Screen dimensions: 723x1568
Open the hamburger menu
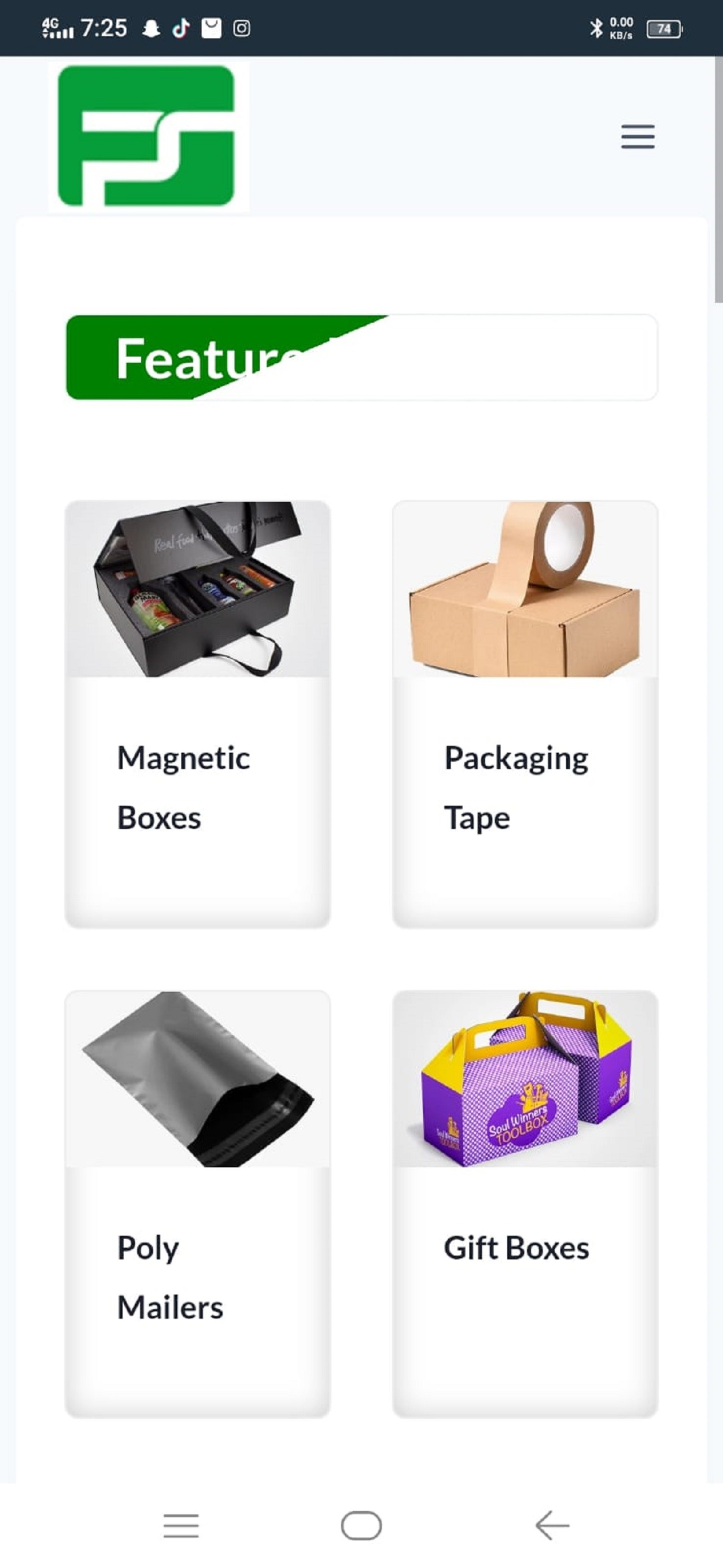(637, 136)
